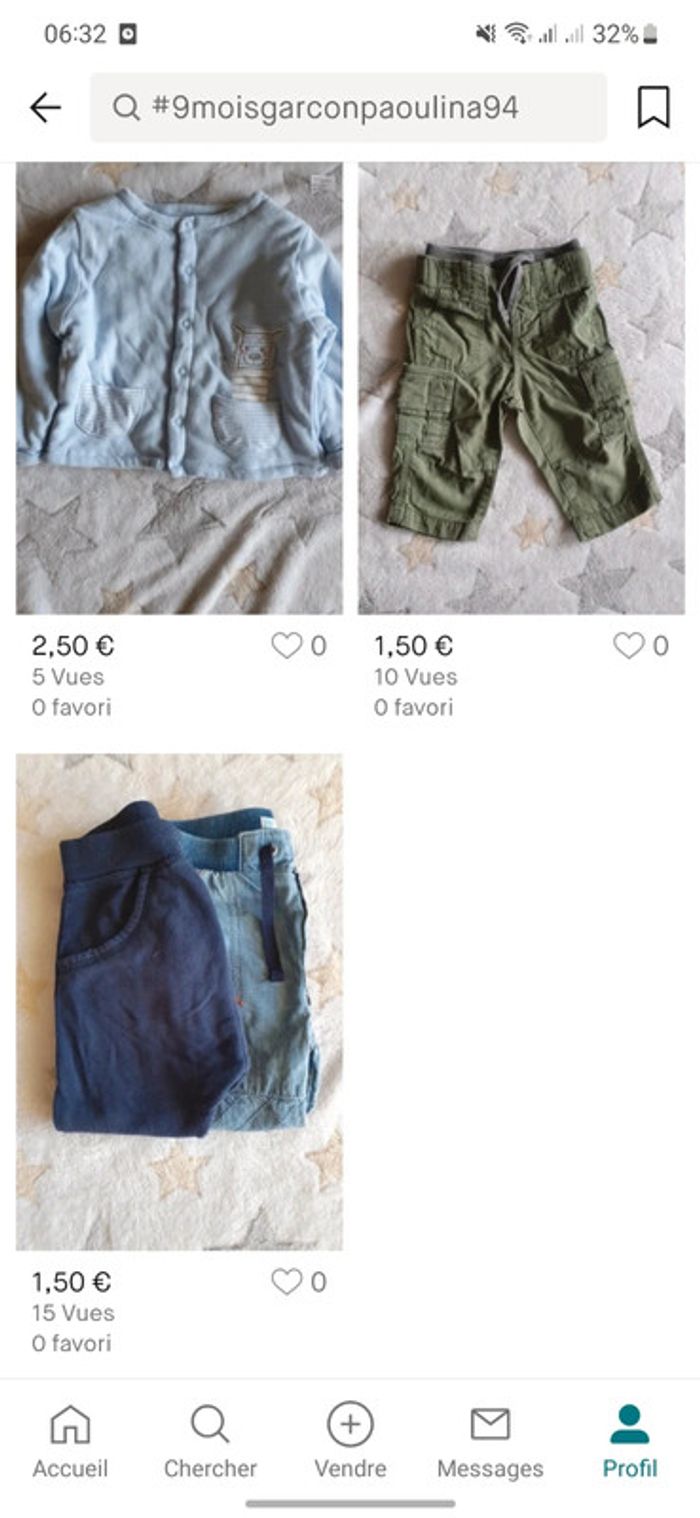Open the light blue cardigan listing

click(179, 388)
